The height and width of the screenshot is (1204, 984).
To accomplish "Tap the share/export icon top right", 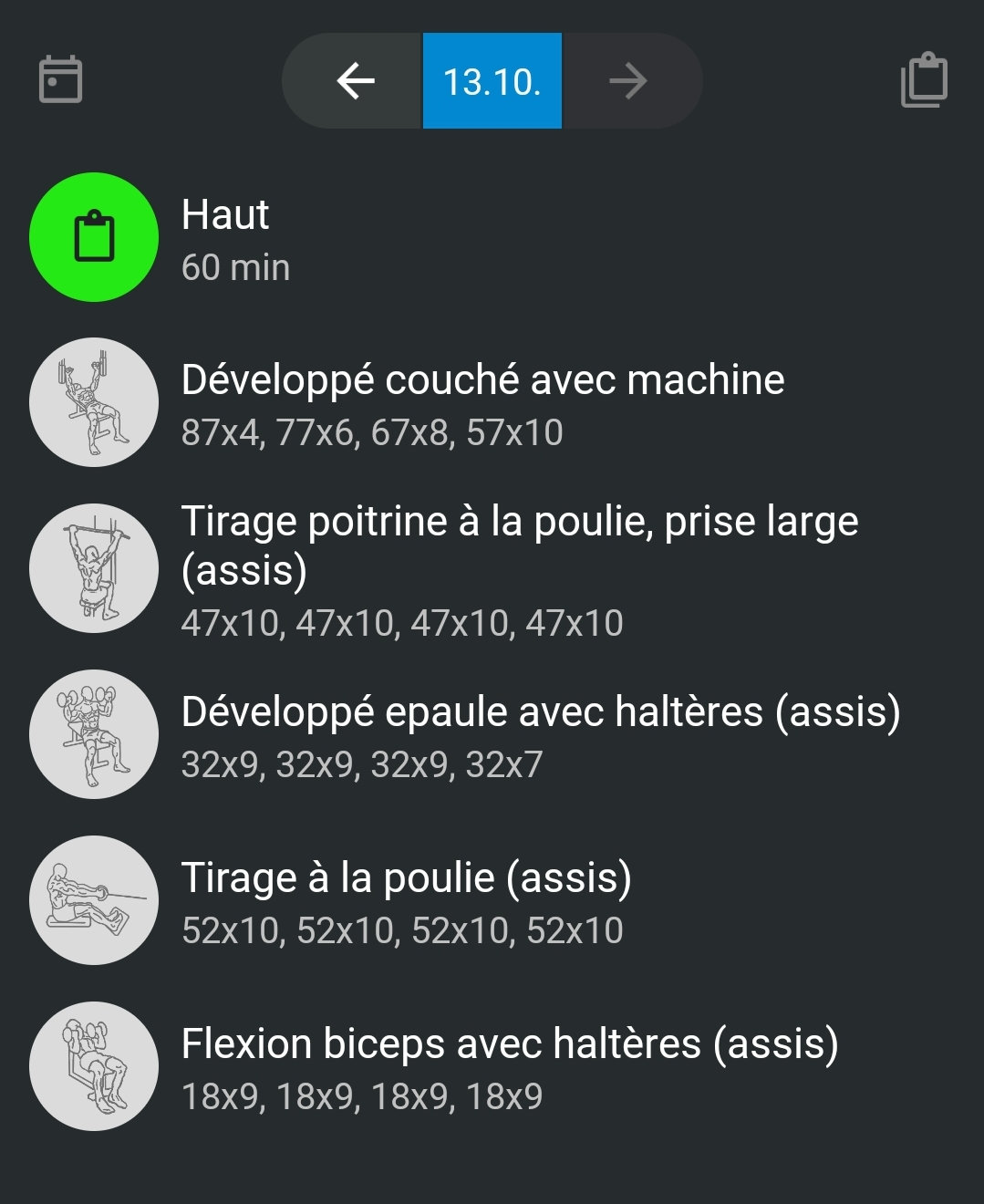I will pyautogui.click(x=924, y=80).
